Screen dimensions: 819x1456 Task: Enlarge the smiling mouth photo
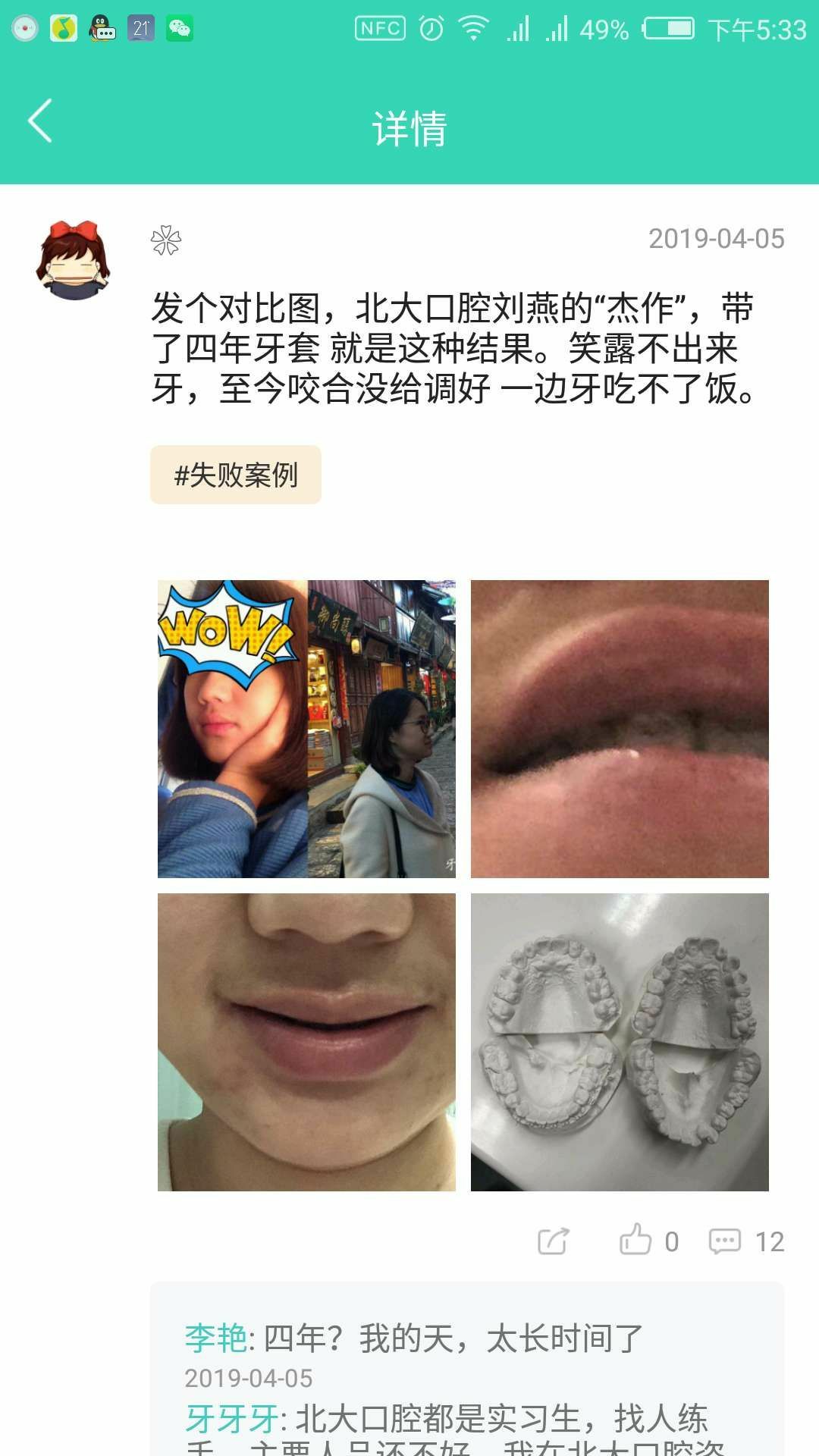pos(306,1042)
